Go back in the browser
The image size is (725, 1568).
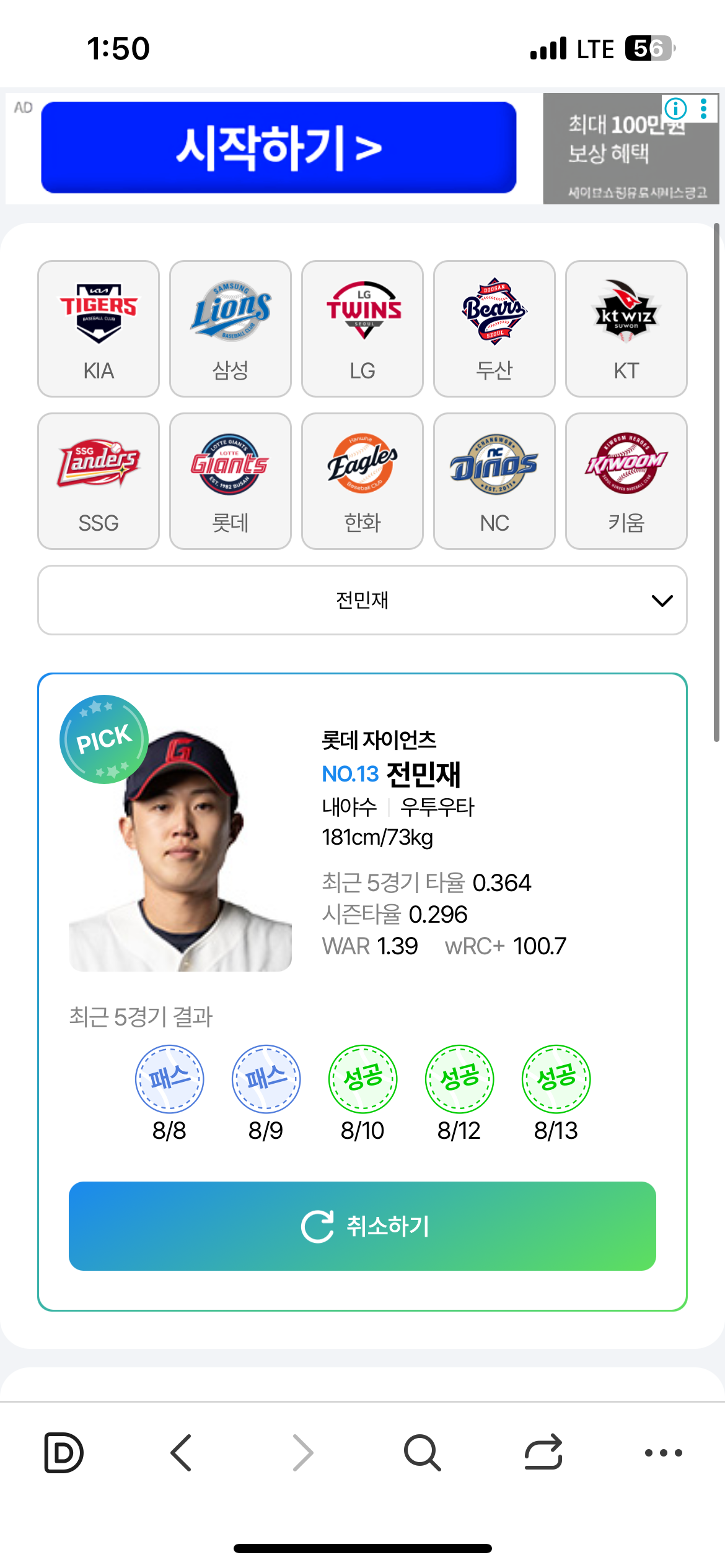[x=181, y=1452]
